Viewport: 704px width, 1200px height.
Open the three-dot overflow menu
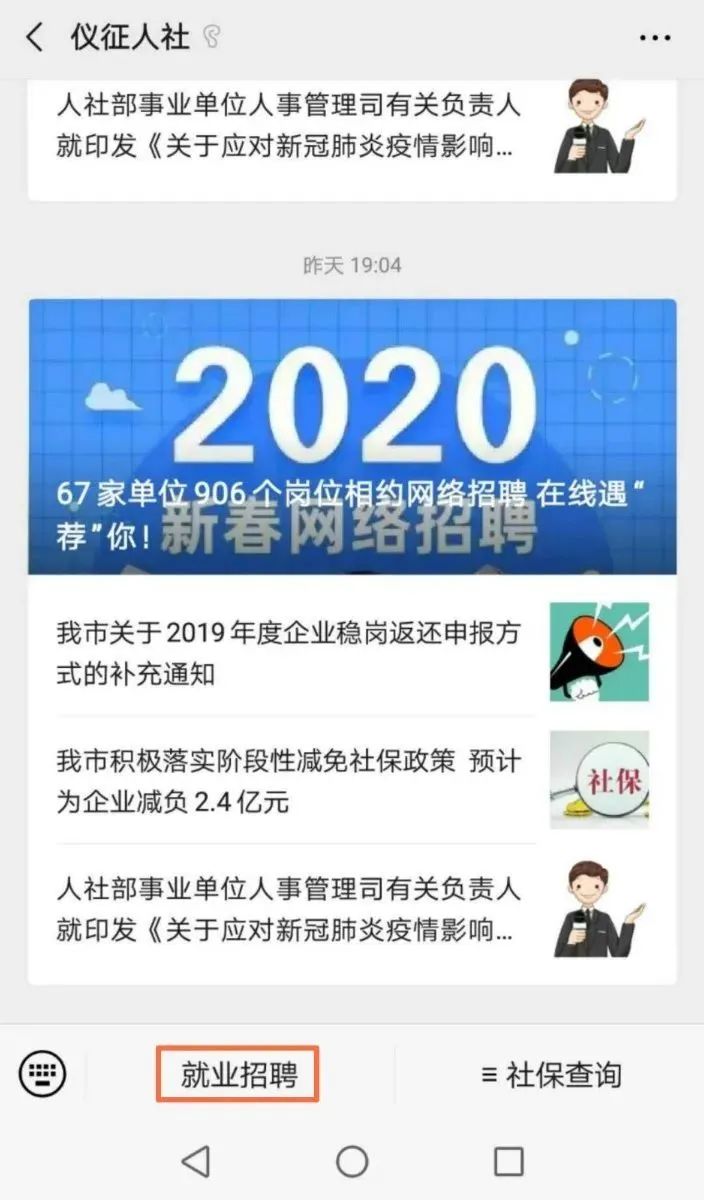click(x=654, y=38)
